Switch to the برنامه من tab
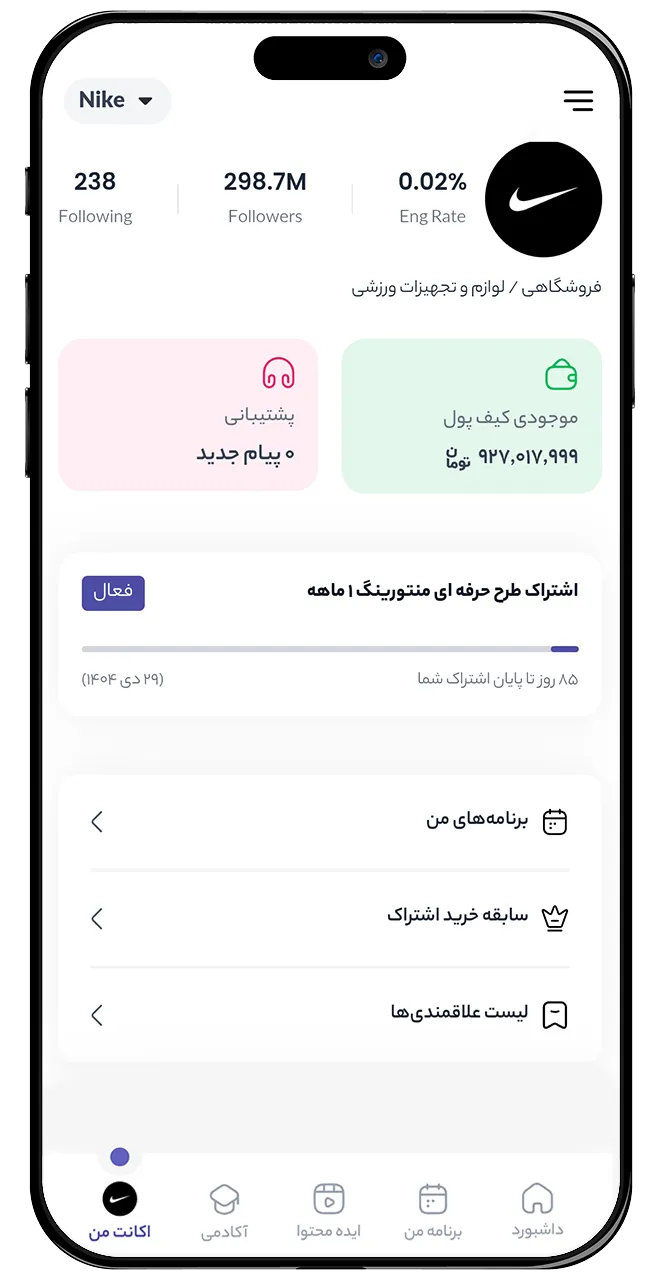Screen dimensions: 660x1280 coord(432,1210)
